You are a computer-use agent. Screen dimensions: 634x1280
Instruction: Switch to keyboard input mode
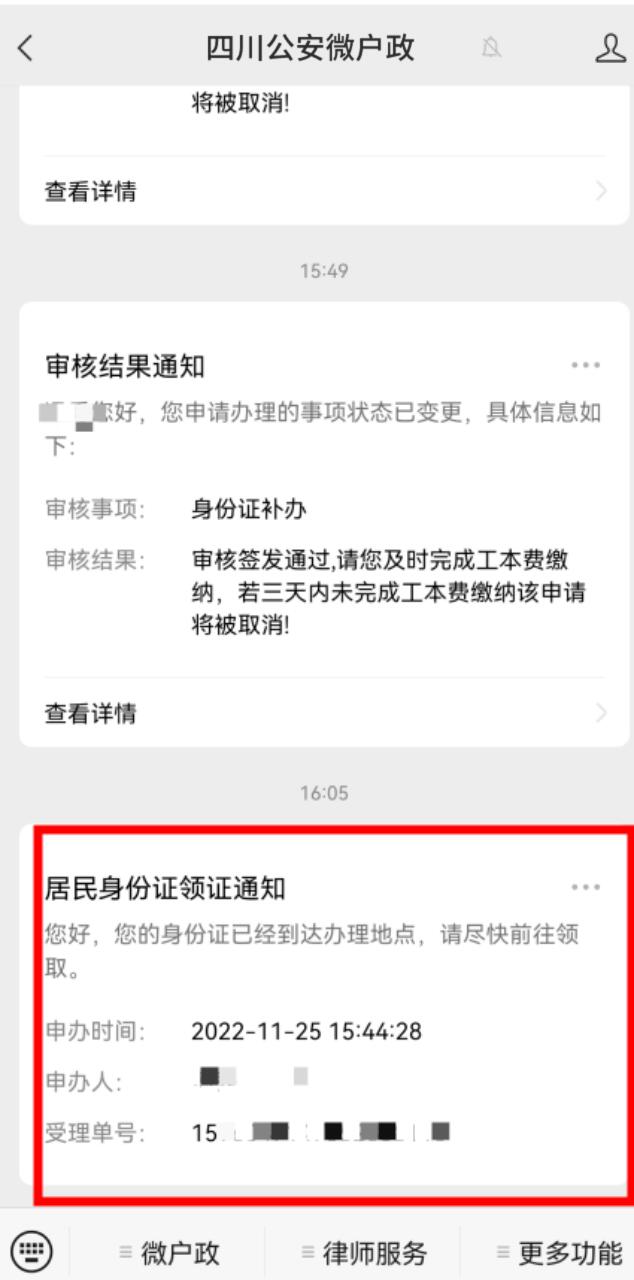coord(32,1251)
